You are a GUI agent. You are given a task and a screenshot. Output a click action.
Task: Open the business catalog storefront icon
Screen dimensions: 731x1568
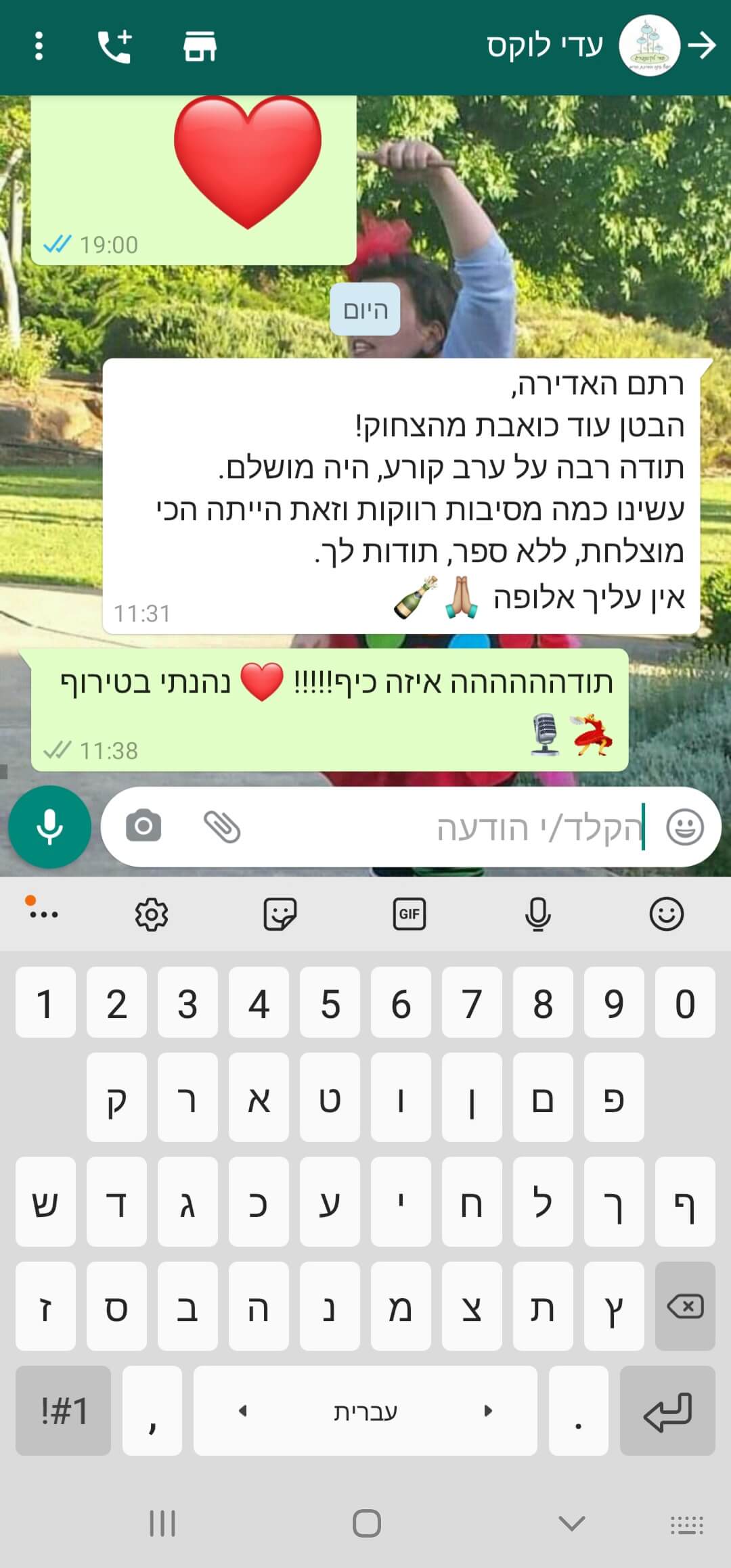click(200, 46)
